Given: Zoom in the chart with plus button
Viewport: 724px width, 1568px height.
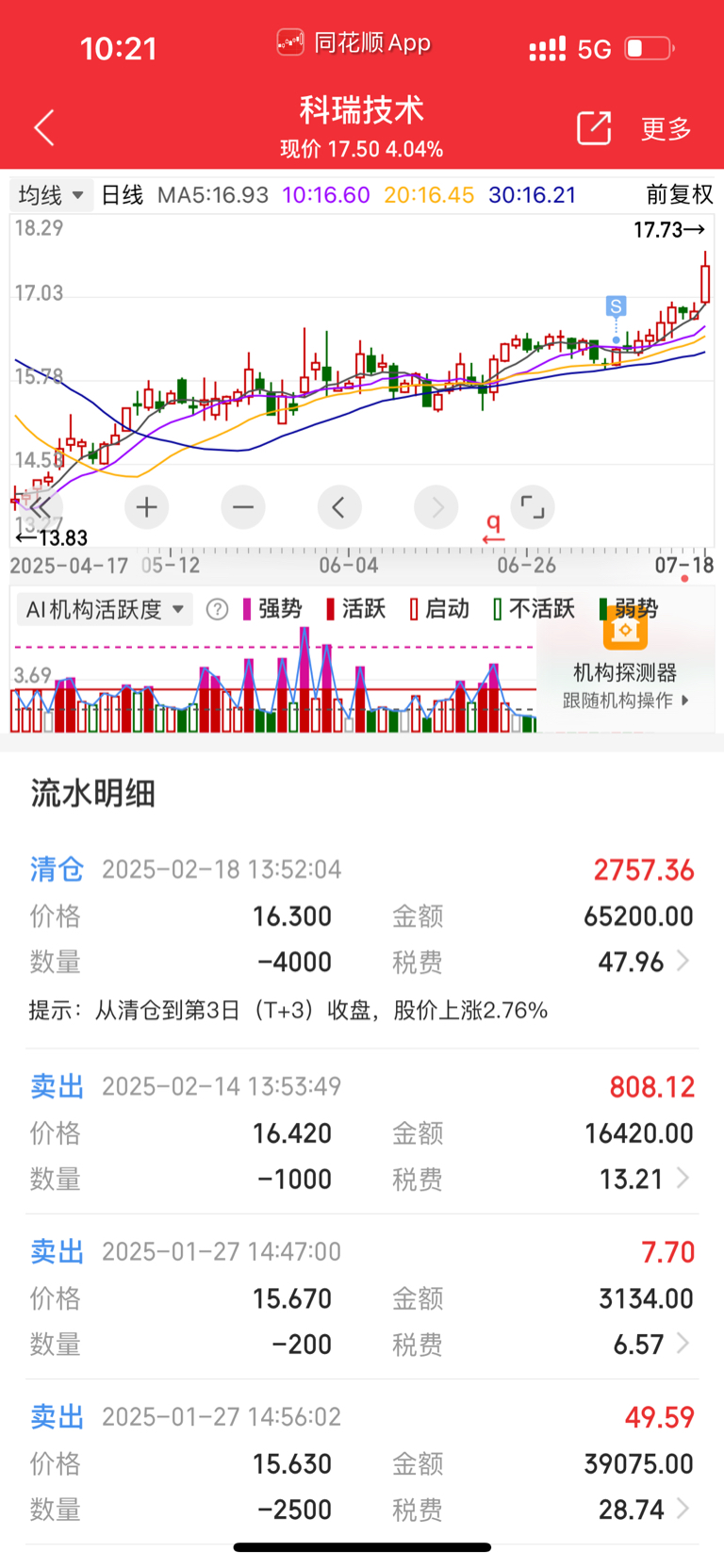Looking at the screenshot, I should point(146,508).
